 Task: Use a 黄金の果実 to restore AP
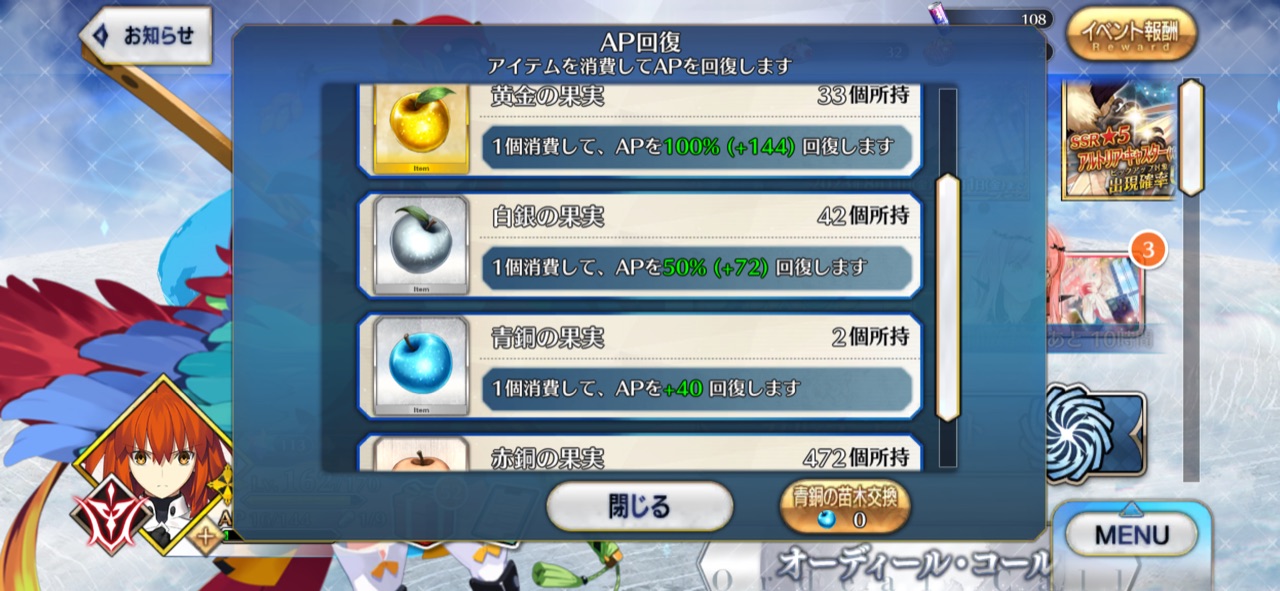(640, 130)
